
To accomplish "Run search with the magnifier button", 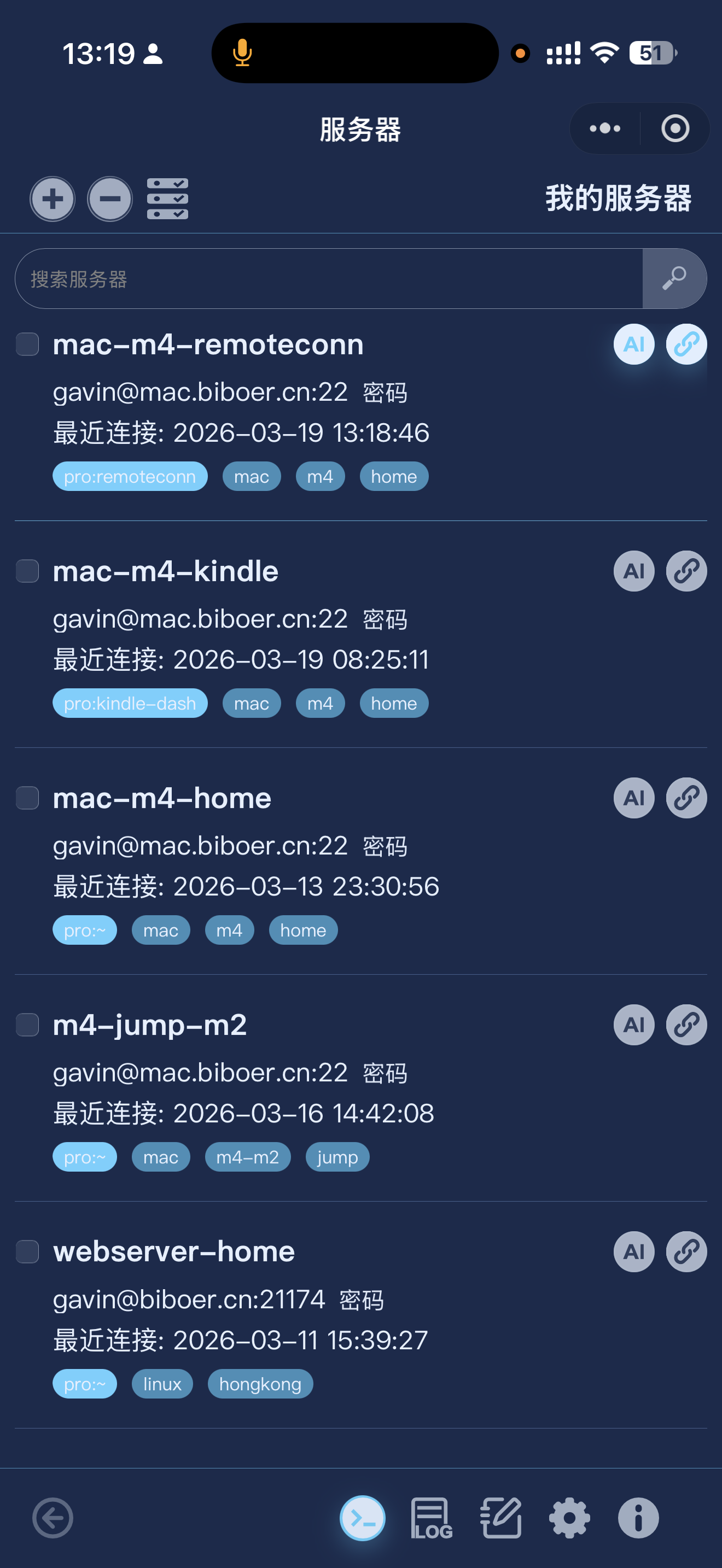I will (674, 279).
